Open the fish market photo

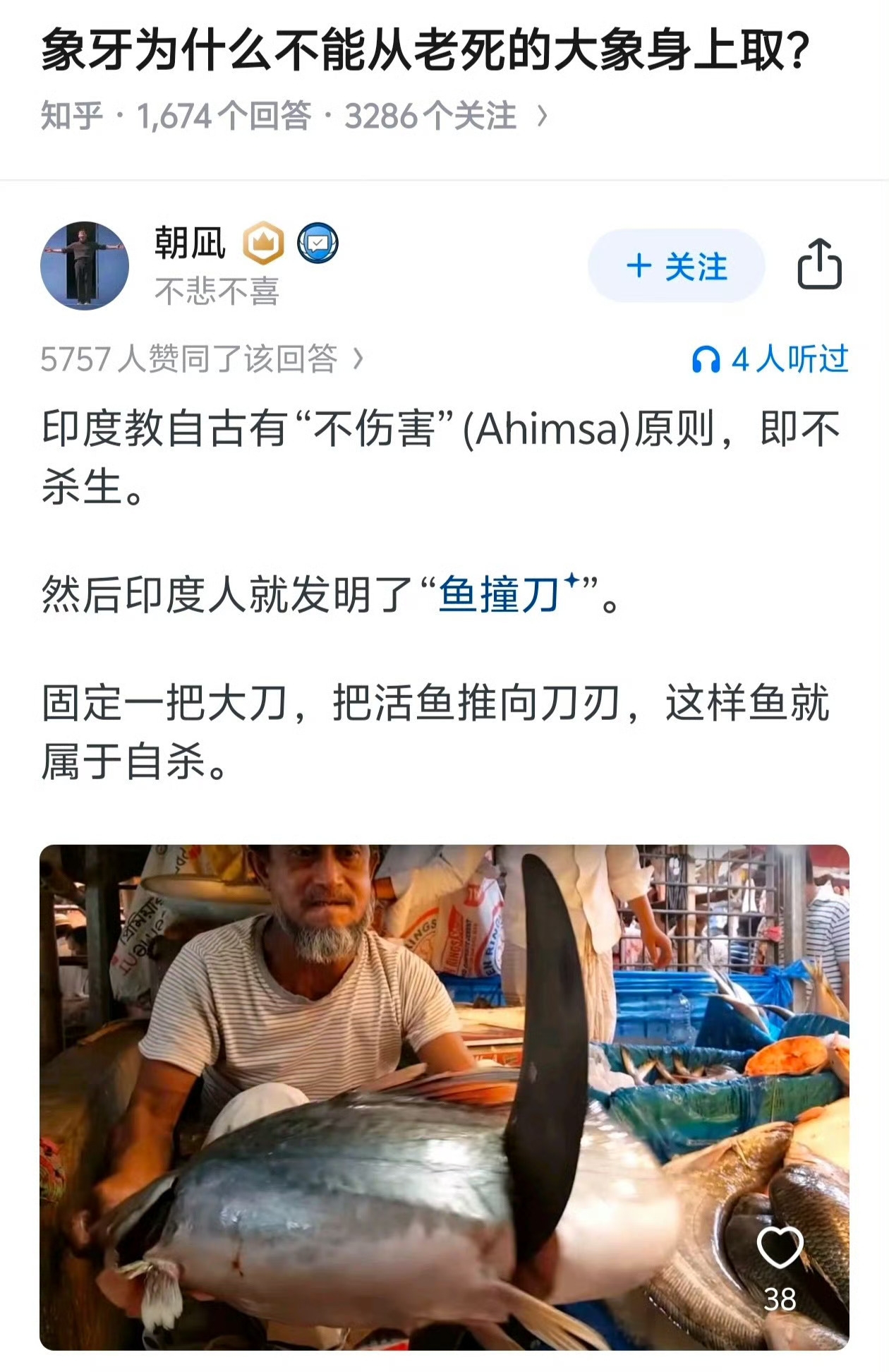[395, 1094]
